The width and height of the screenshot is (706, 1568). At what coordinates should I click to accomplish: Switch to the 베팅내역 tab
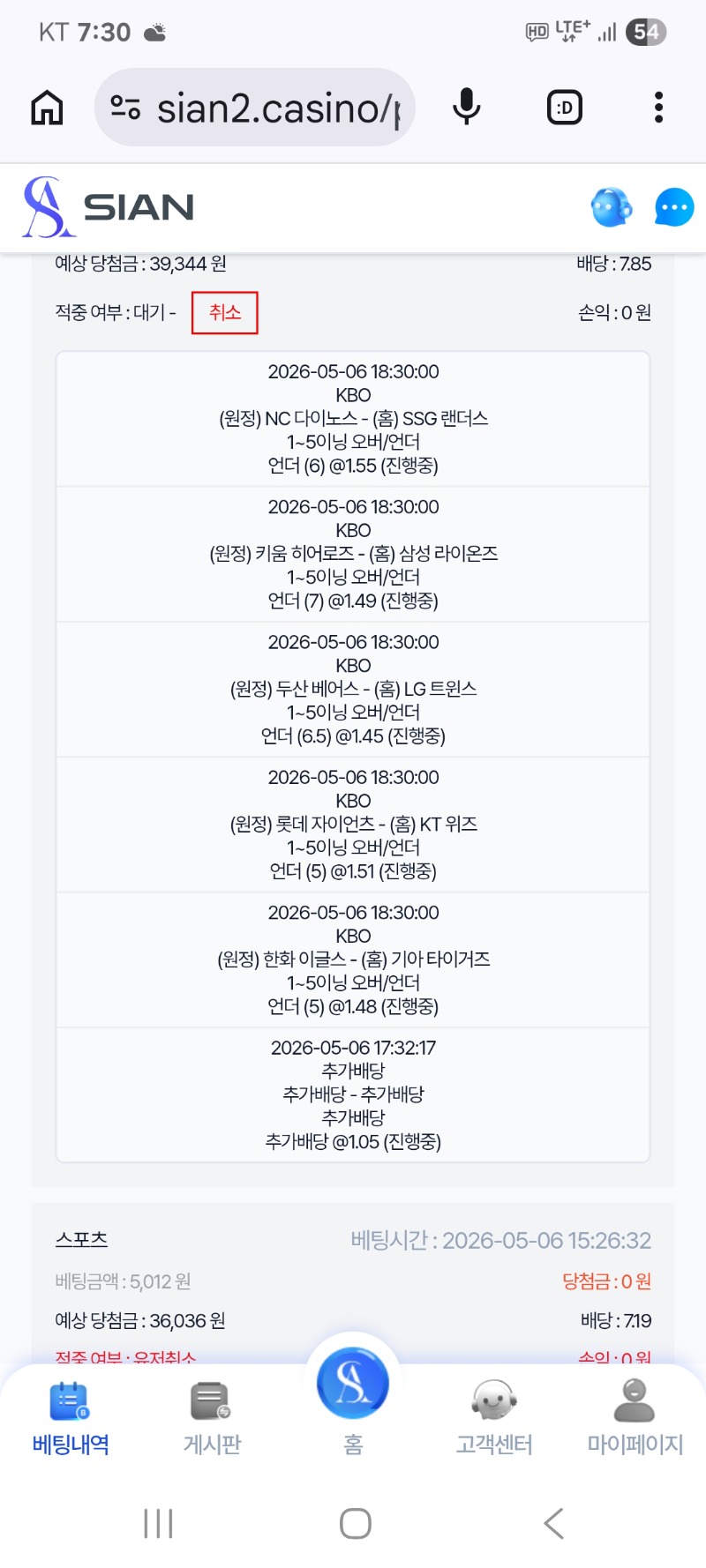pos(71,1419)
